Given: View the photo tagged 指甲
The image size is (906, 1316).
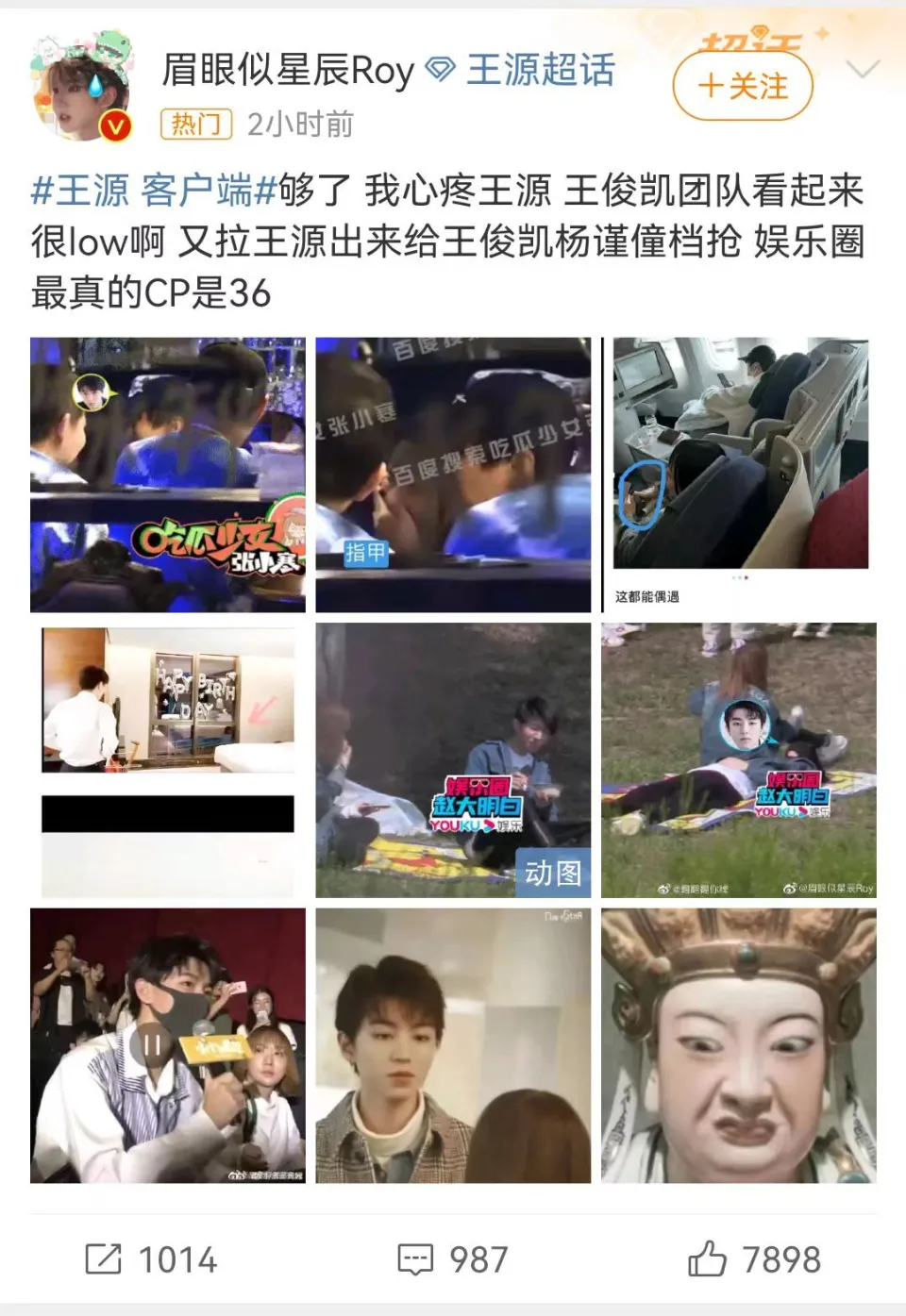Looking at the screenshot, I should [453, 475].
